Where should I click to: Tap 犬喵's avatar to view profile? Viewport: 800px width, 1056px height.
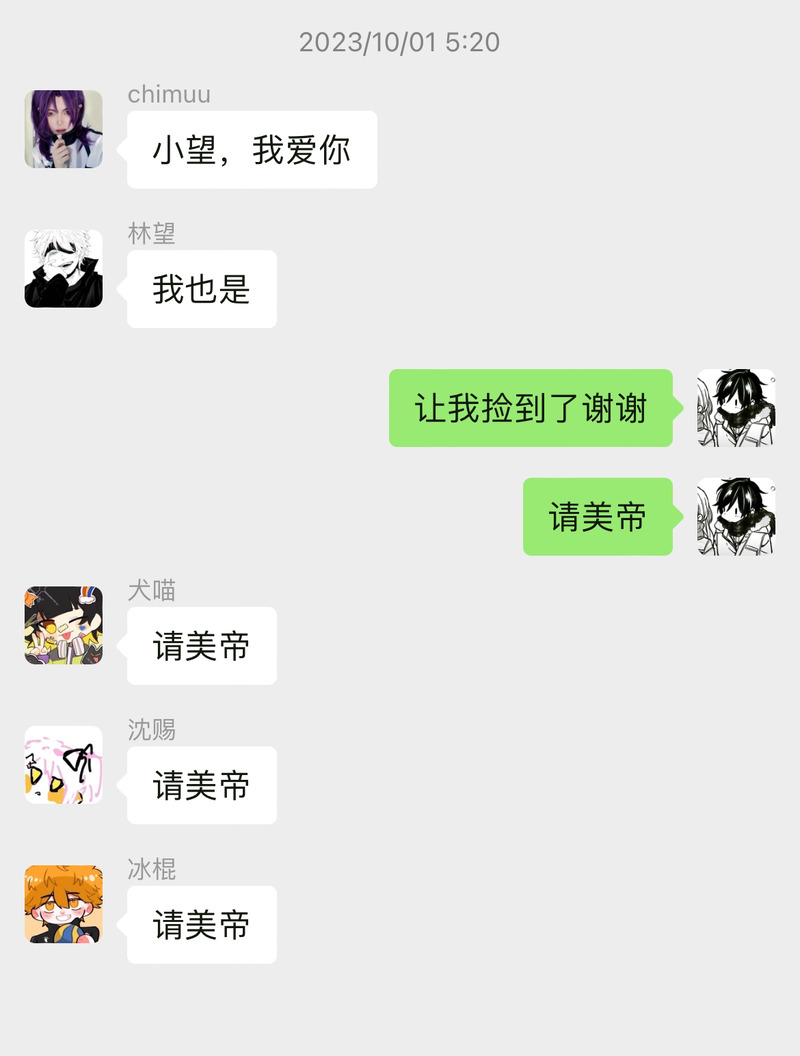(x=63, y=625)
